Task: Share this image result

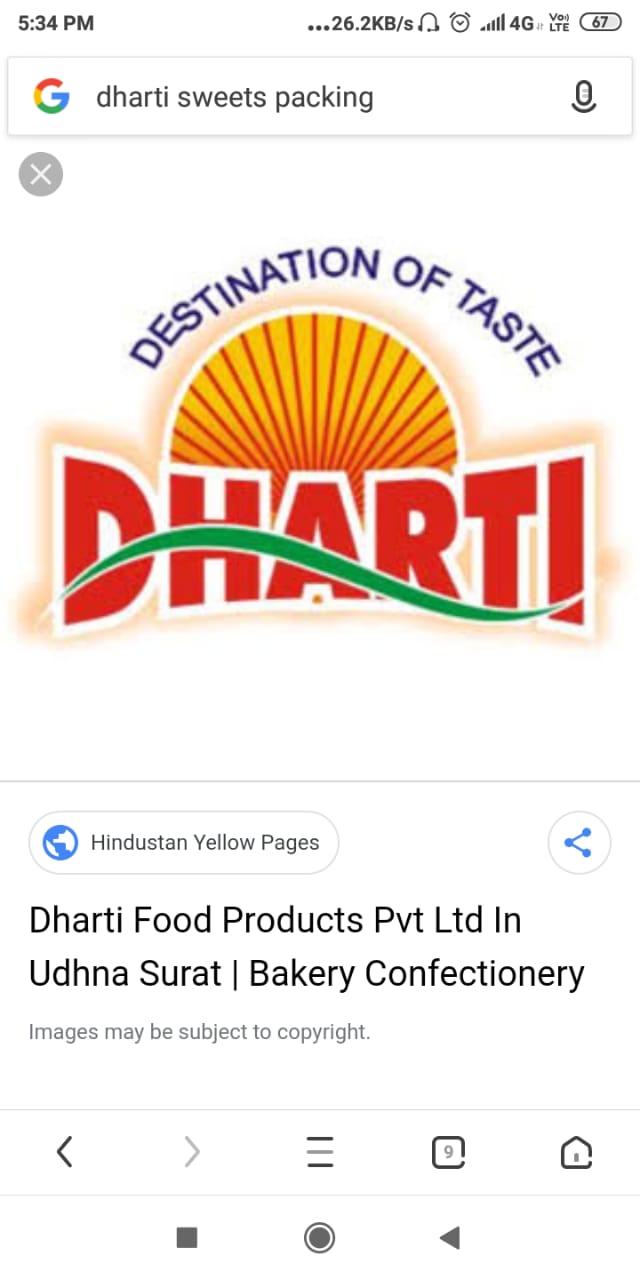Action: tap(578, 843)
